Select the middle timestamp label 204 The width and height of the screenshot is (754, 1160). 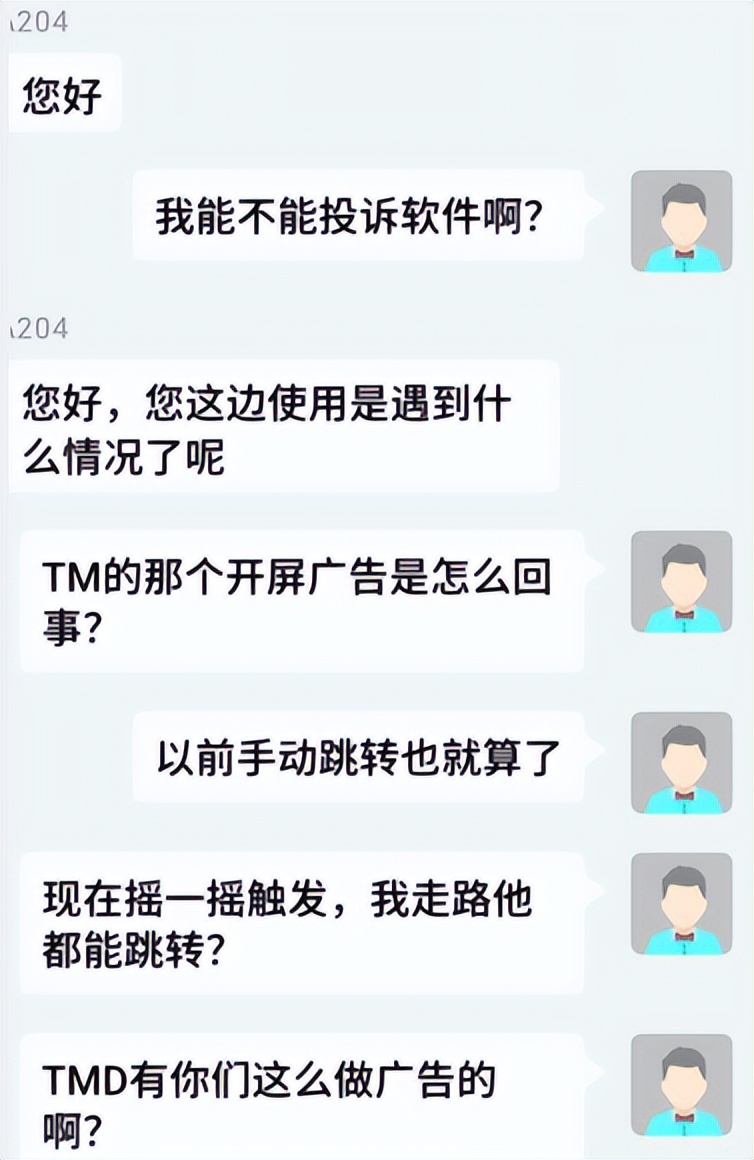pyautogui.click(x=40, y=327)
